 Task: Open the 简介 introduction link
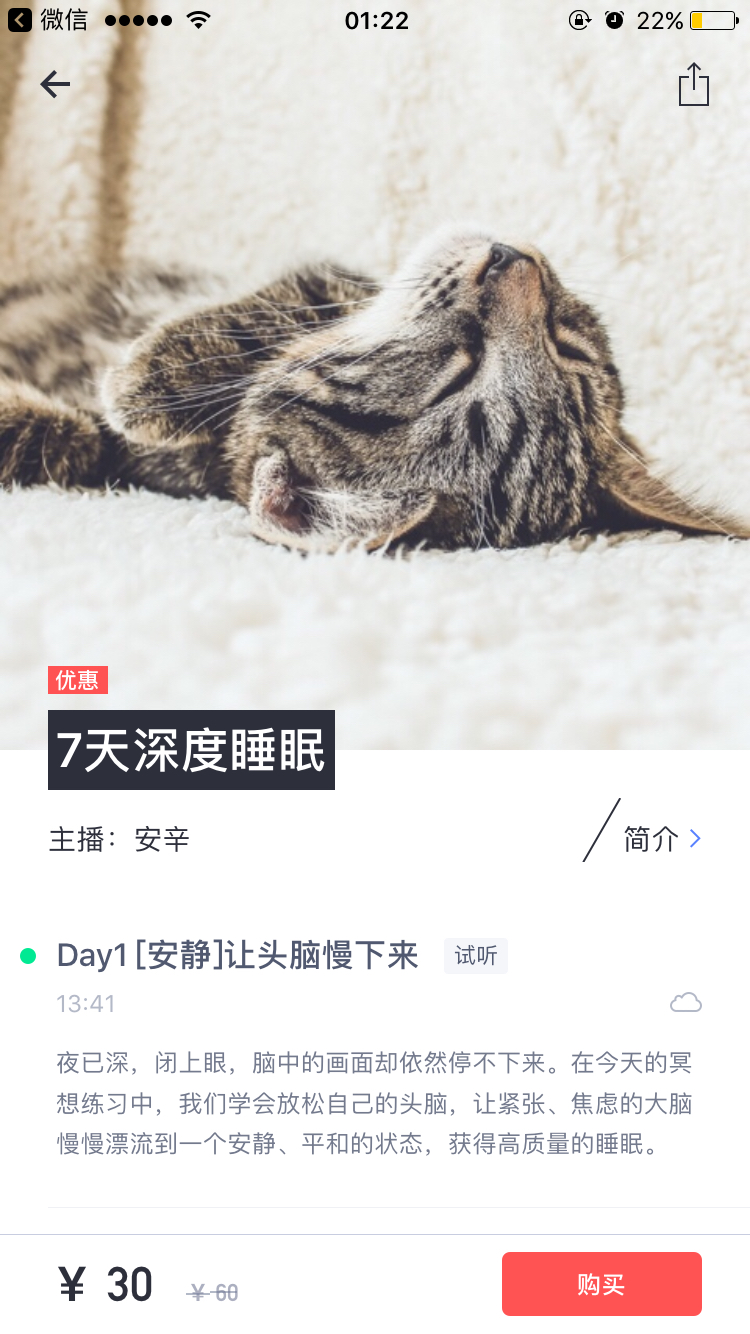point(662,839)
